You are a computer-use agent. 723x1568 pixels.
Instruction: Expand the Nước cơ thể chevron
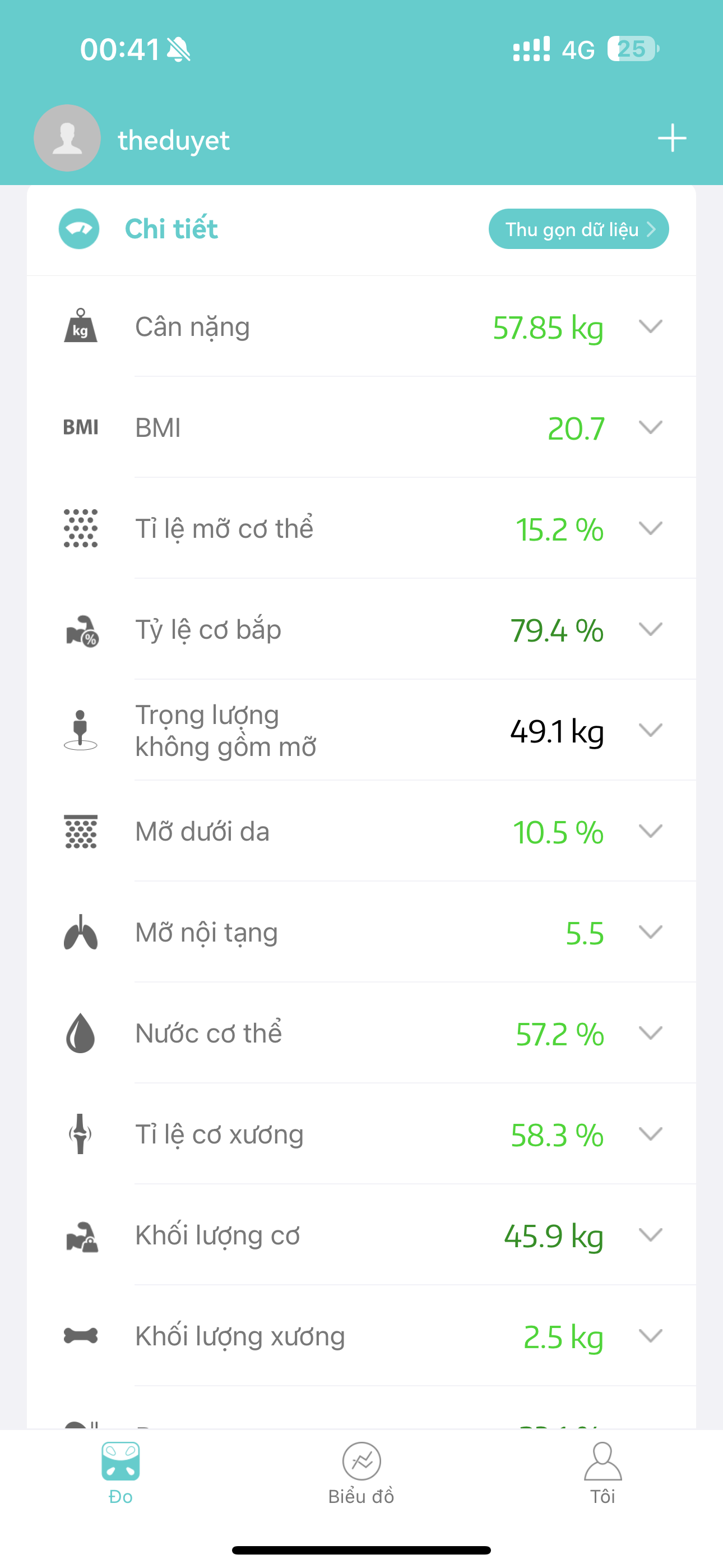click(x=651, y=1032)
